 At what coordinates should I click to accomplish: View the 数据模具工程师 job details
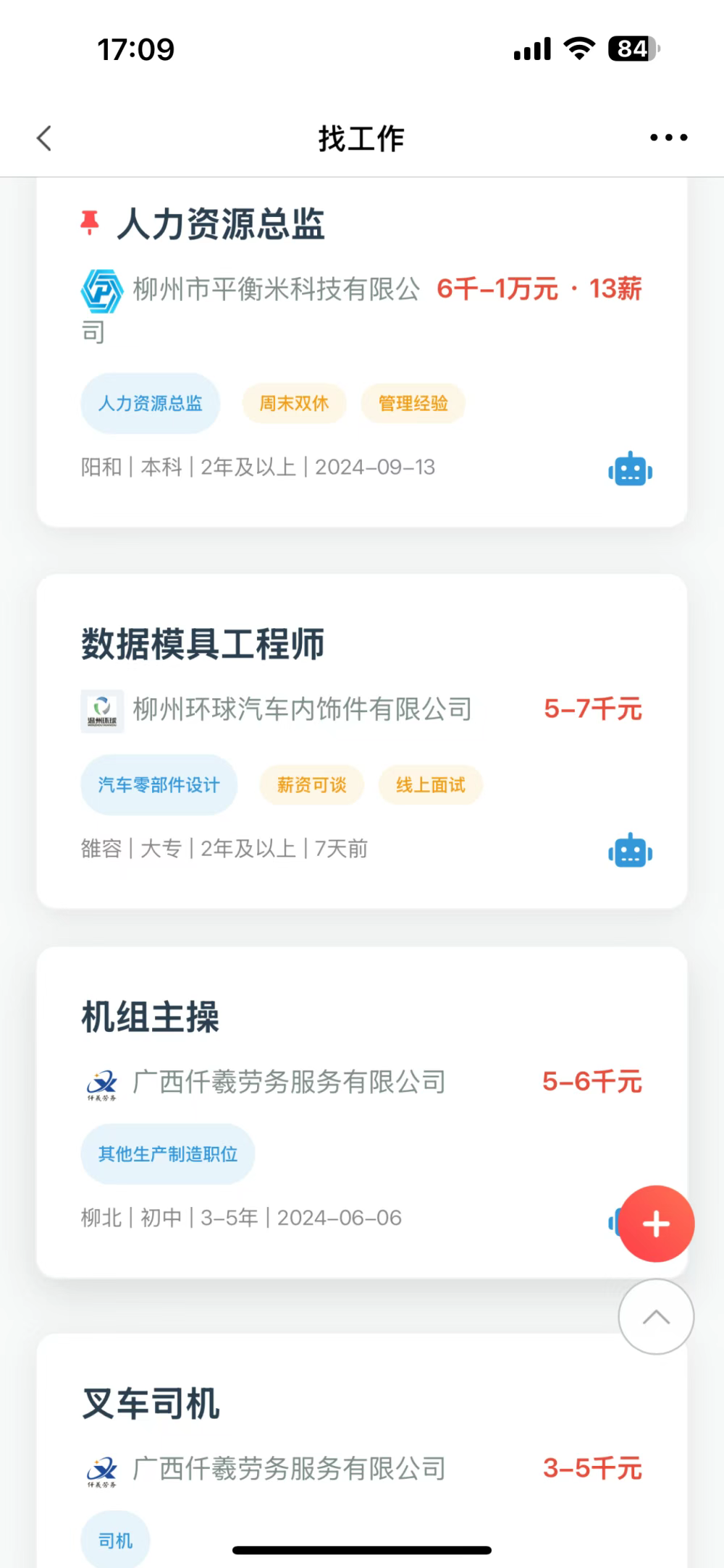[x=203, y=644]
